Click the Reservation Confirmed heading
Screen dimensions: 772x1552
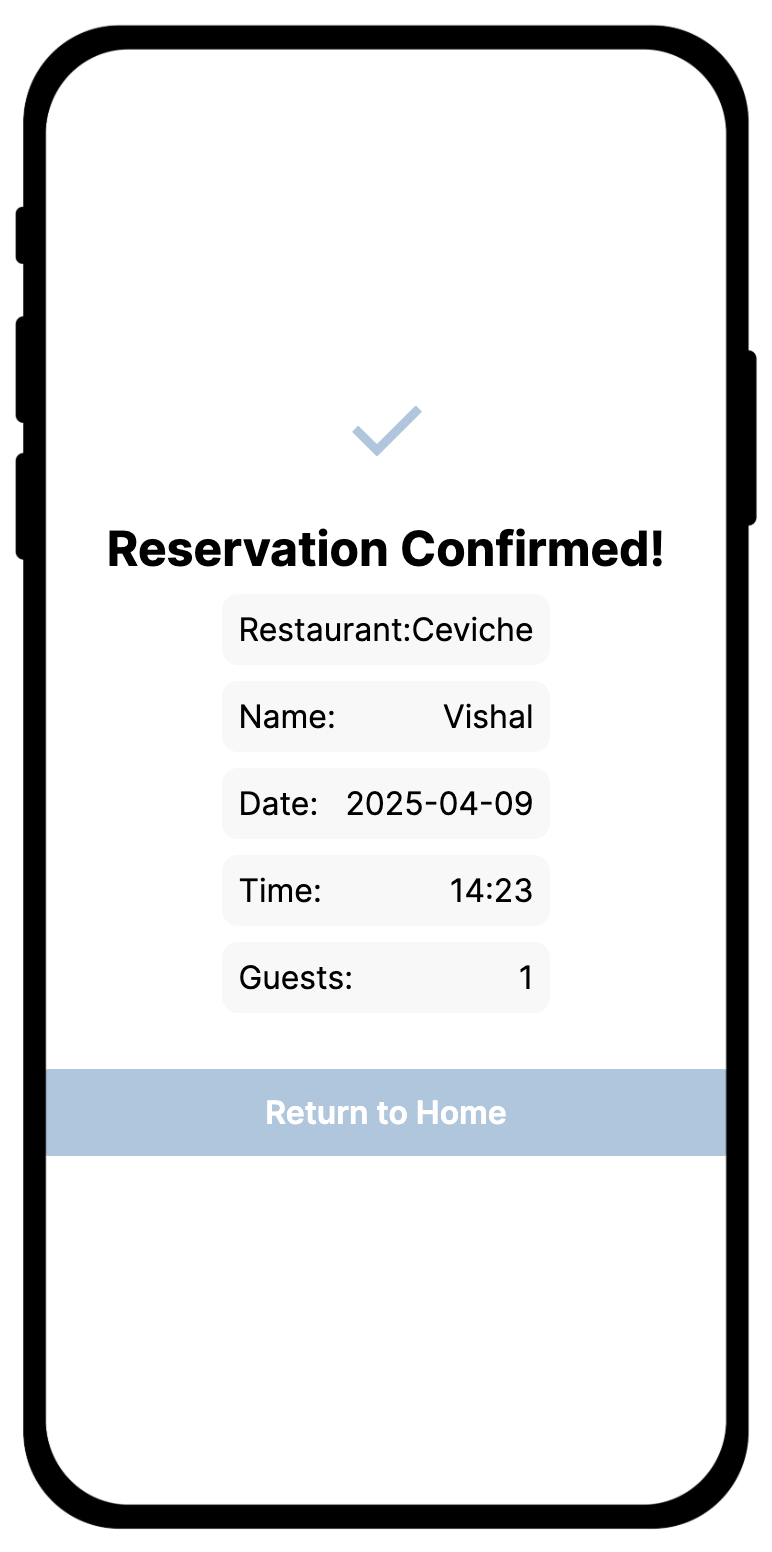pos(386,549)
